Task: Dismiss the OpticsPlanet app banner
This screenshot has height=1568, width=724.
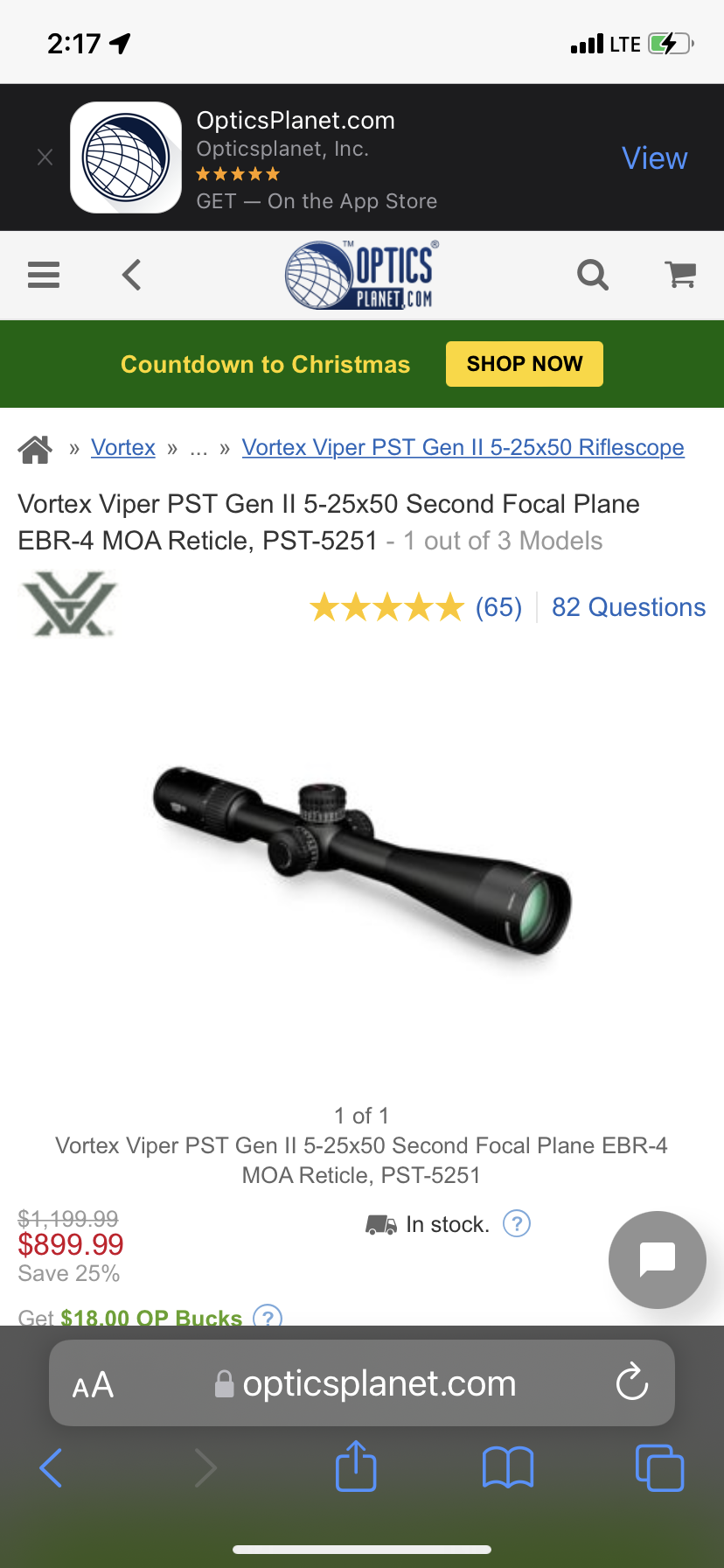Action: (45, 157)
